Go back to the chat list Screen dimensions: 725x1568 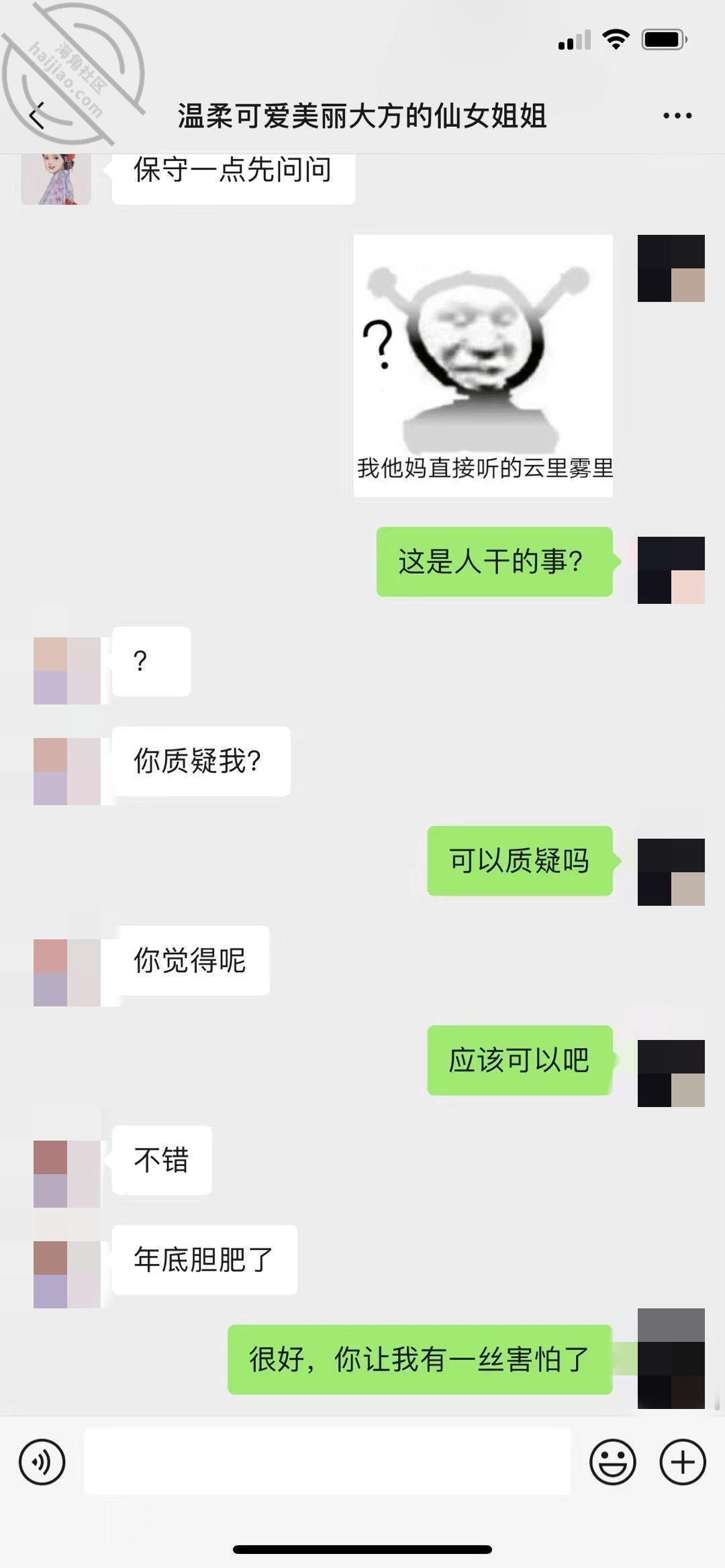tap(38, 115)
